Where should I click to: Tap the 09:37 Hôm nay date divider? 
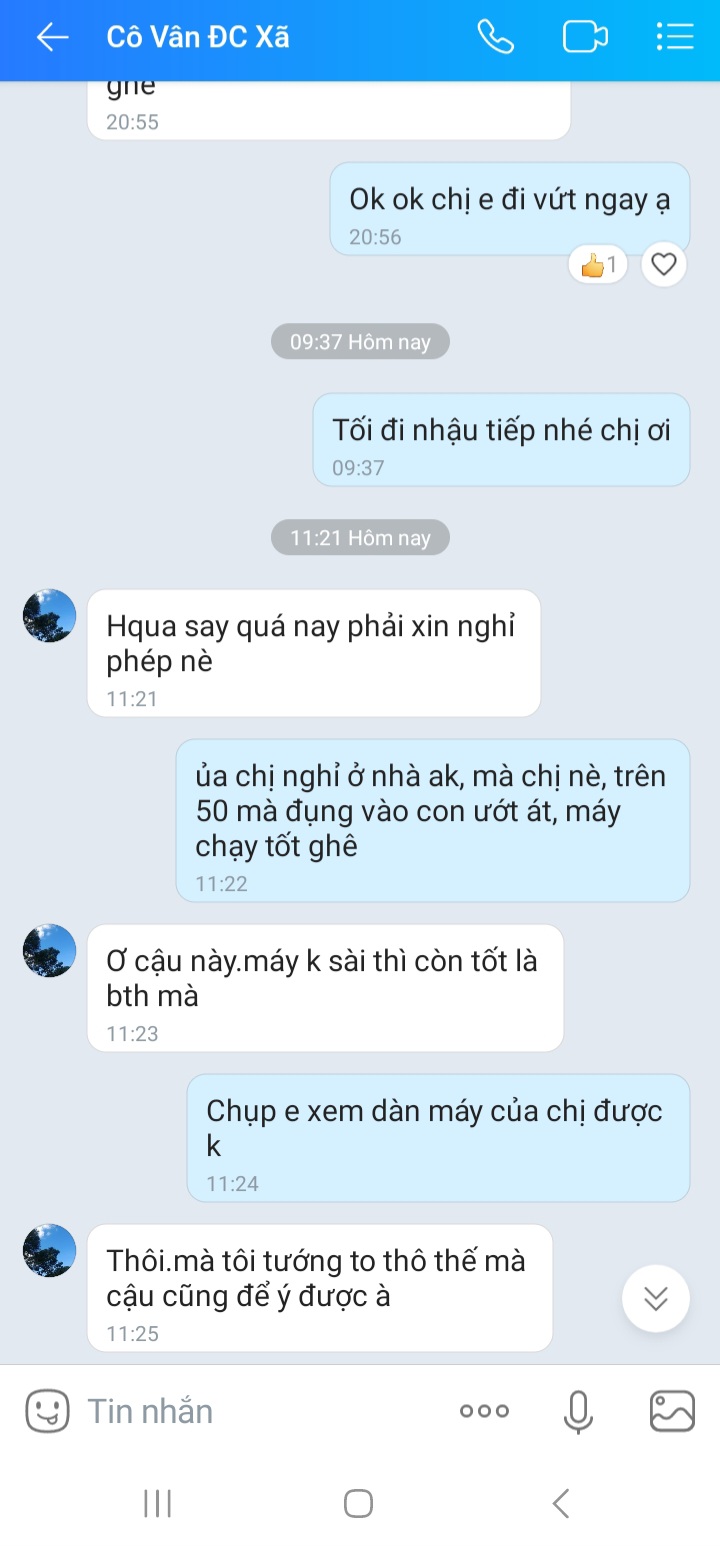point(360,341)
